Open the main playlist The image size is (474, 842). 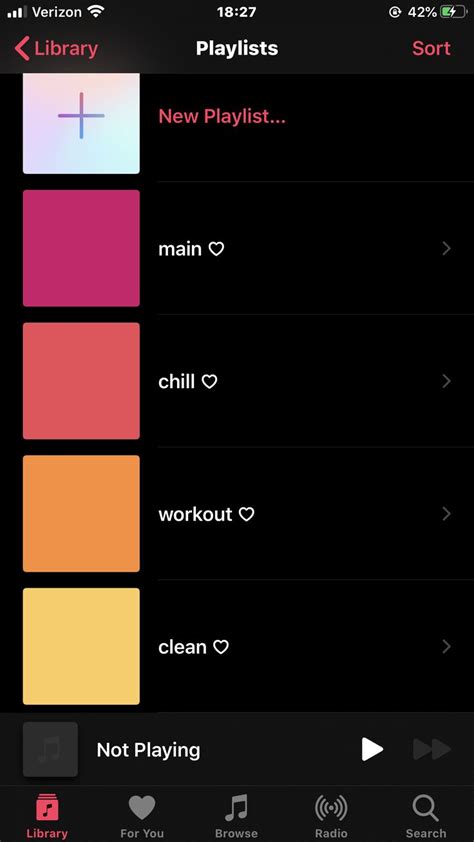237,248
